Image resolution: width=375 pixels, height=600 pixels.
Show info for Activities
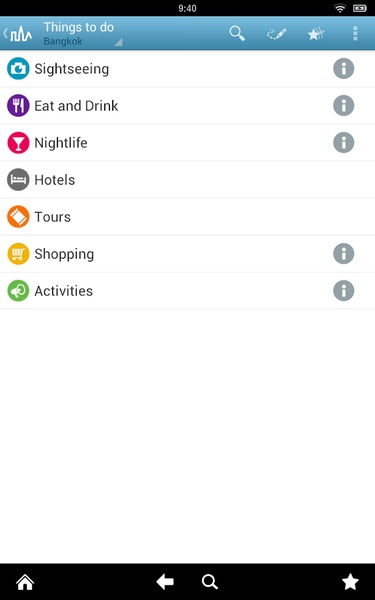344,291
